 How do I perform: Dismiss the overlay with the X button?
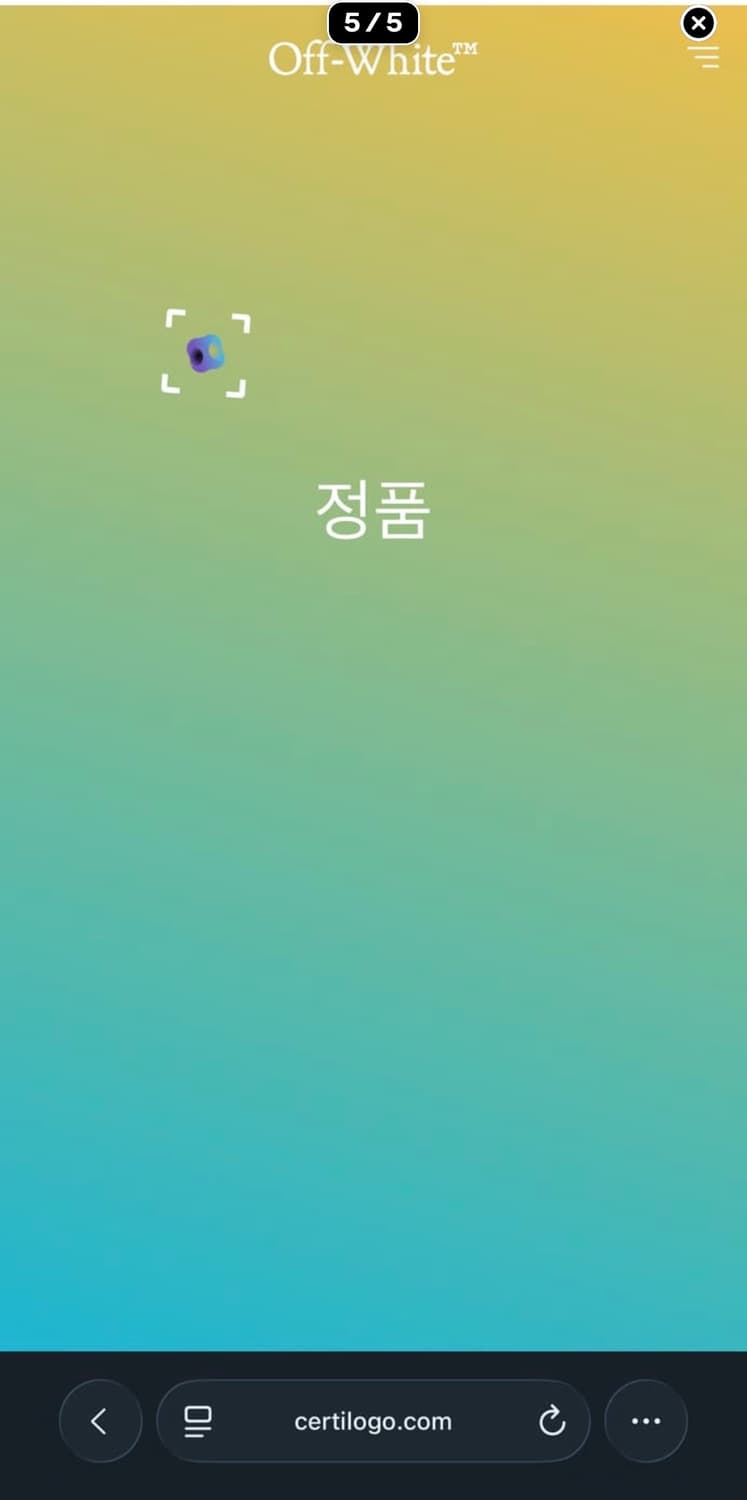pos(697,23)
